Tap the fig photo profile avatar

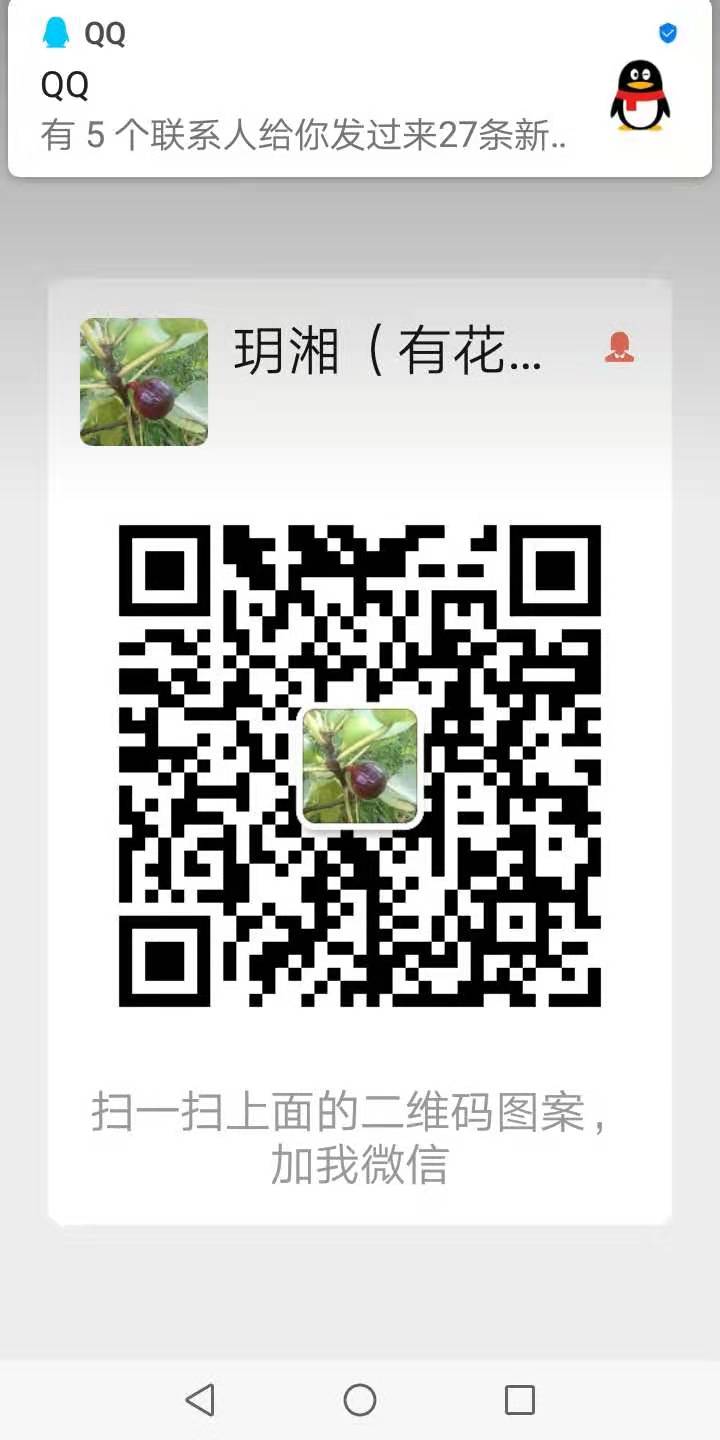[143, 381]
